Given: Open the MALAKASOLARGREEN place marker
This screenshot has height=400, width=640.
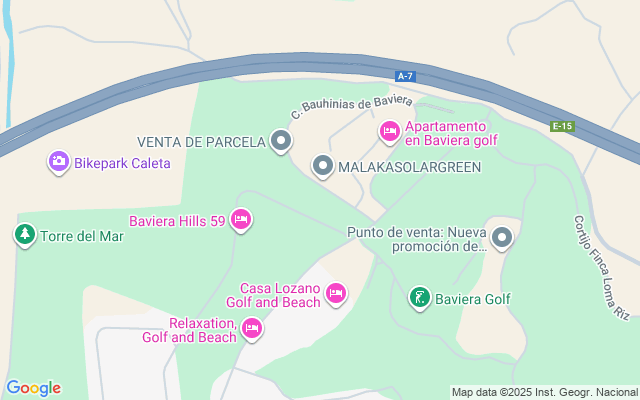Looking at the screenshot, I should point(322,166).
